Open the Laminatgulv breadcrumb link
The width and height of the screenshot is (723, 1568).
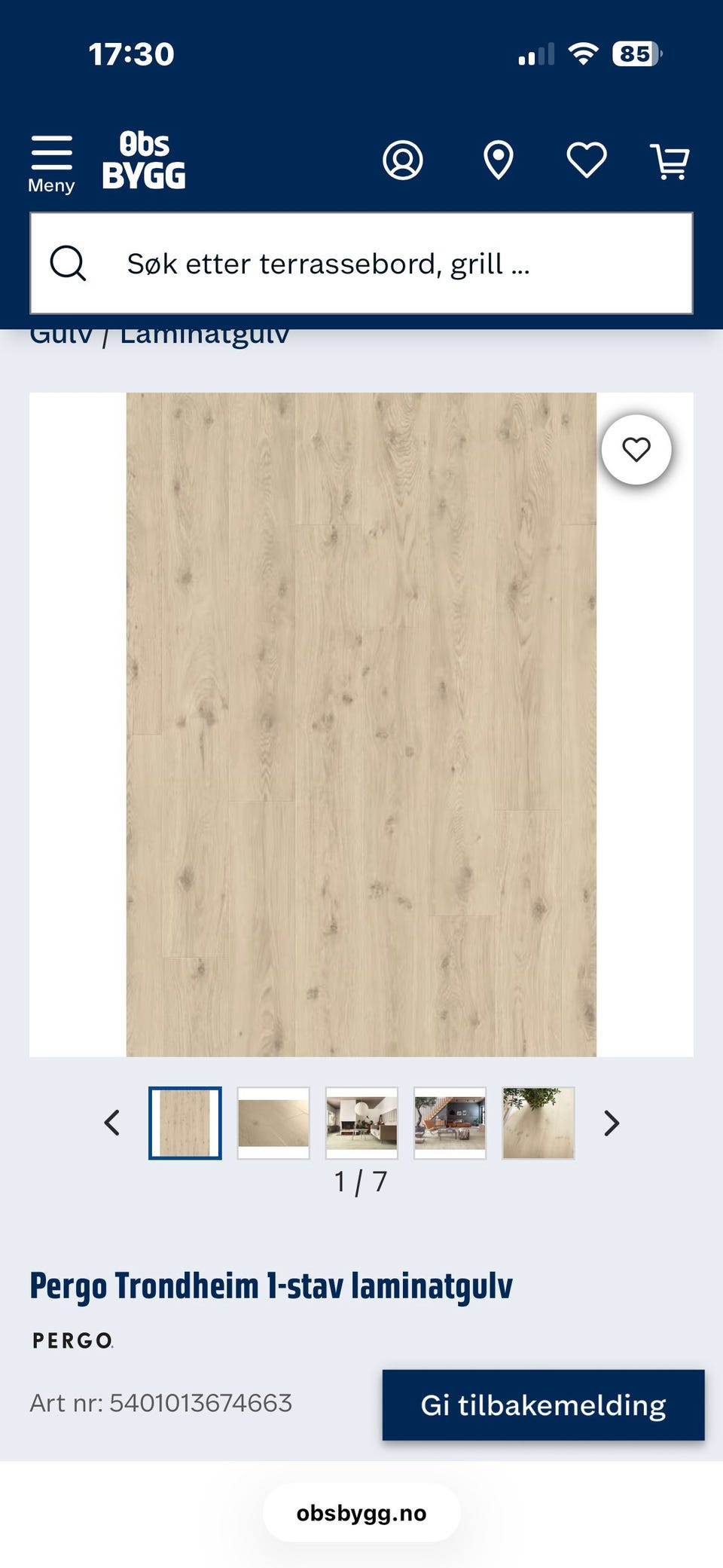204,335
